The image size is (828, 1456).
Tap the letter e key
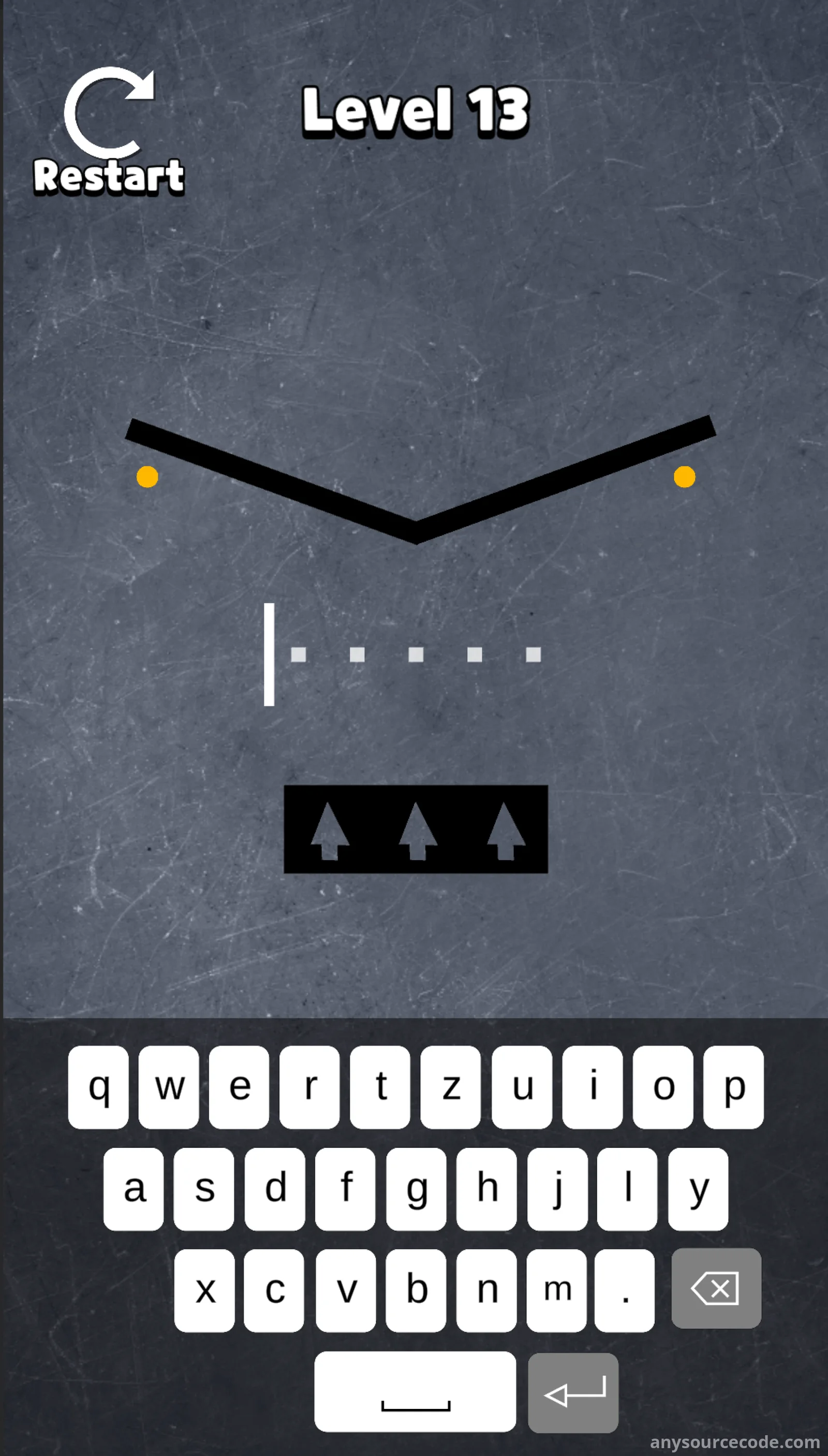click(239, 1087)
